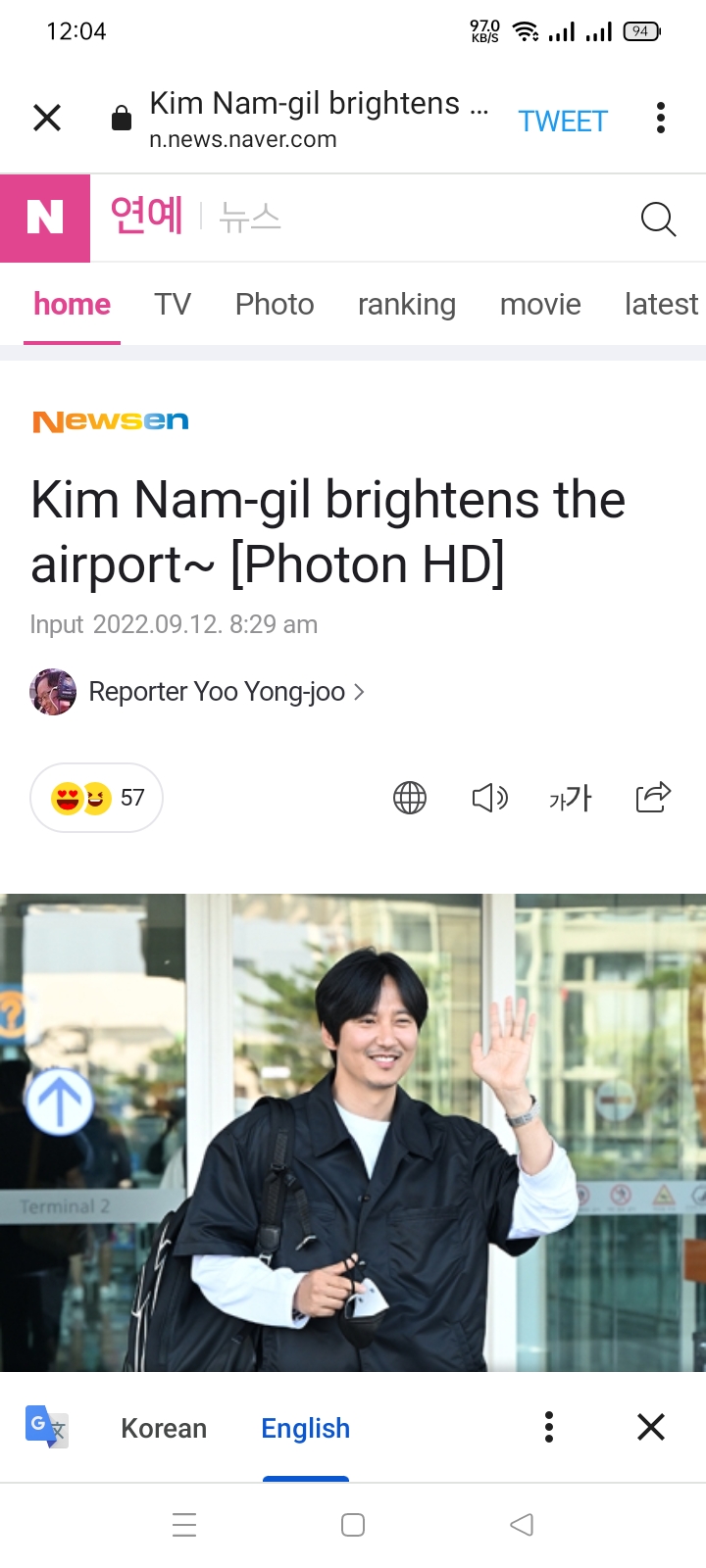Go back using the system navigation
This screenshot has height=1568, width=706.
pyautogui.click(x=522, y=1525)
